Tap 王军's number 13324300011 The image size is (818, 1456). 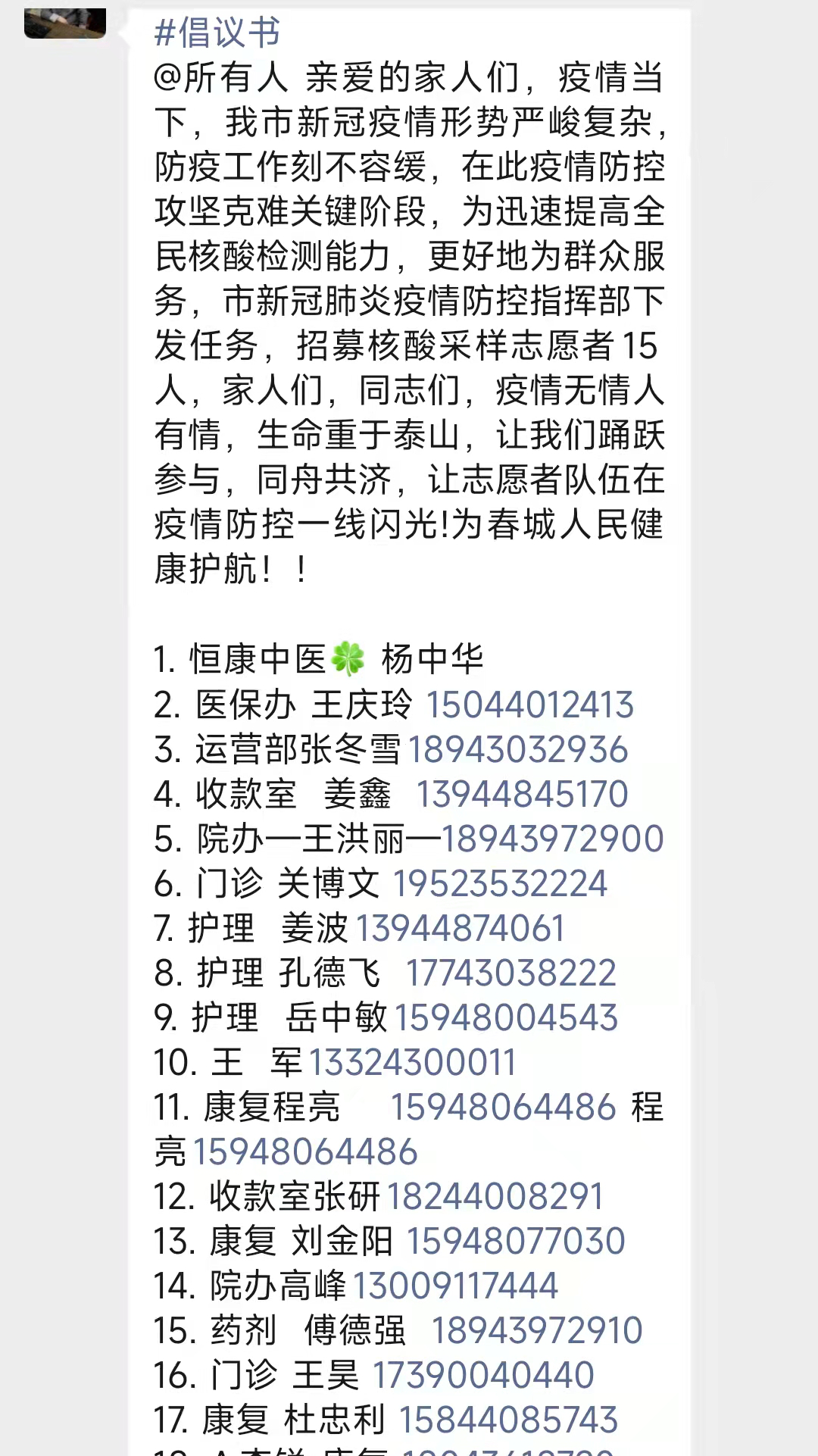tap(412, 1063)
